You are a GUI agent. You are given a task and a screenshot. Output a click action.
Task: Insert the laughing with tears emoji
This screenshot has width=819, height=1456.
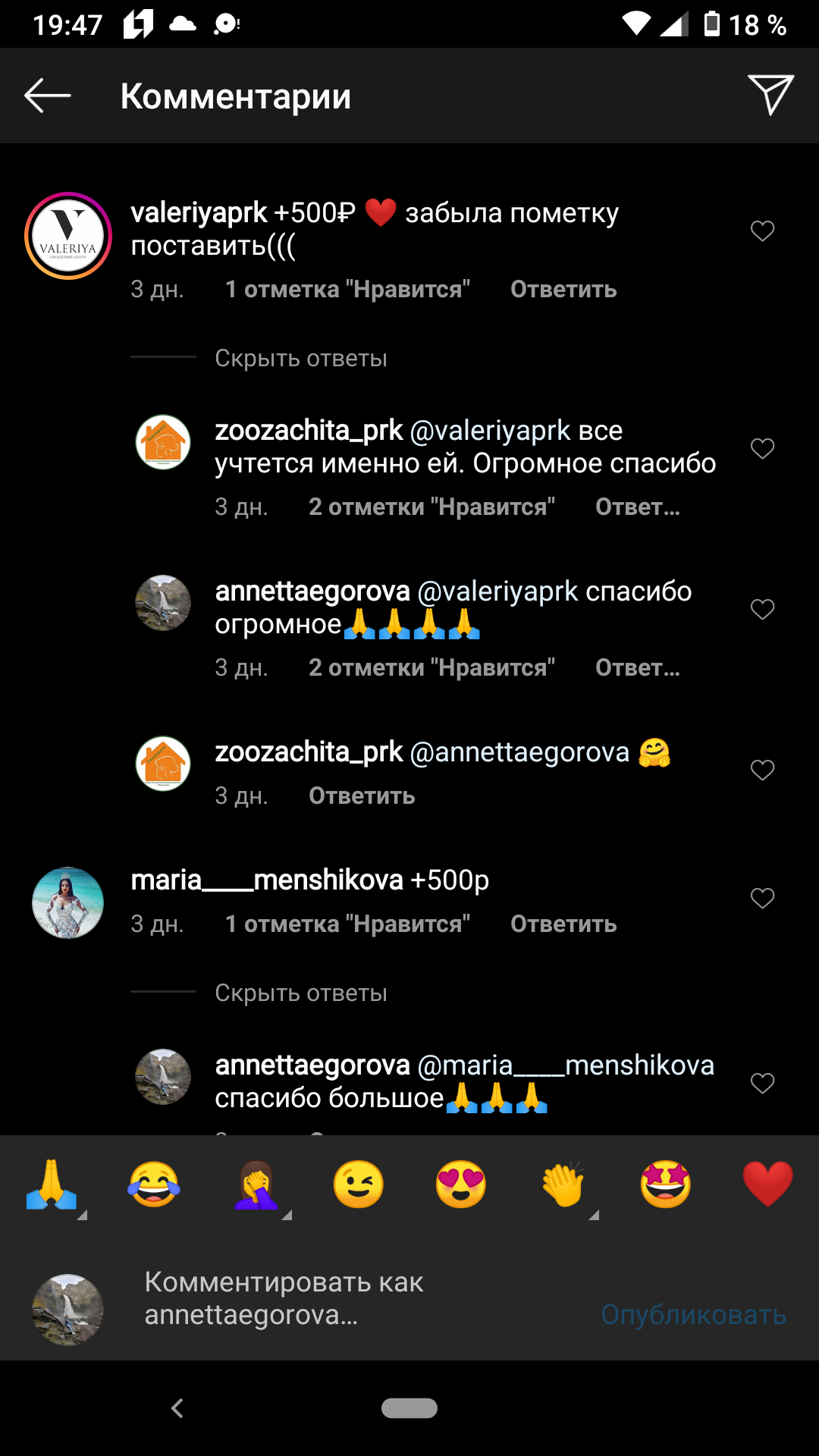coord(154,1184)
